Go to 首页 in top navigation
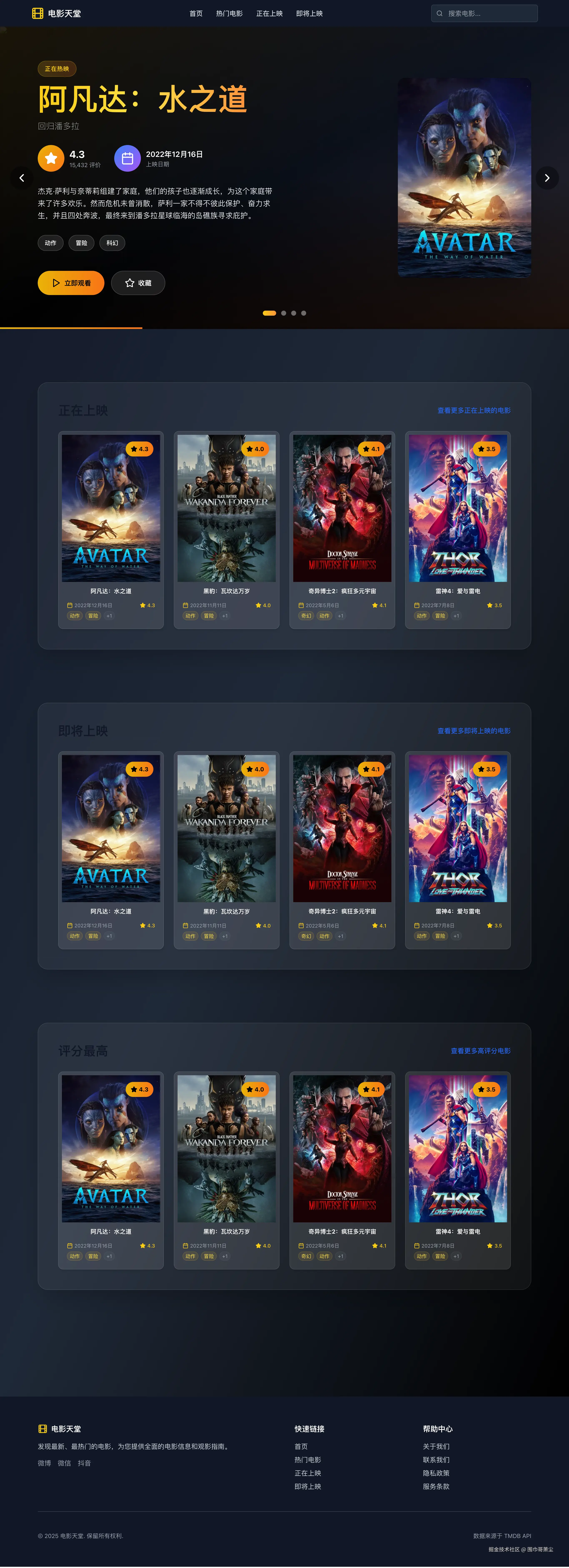This screenshot has width=569, height=1568. [x=196, y=13]
